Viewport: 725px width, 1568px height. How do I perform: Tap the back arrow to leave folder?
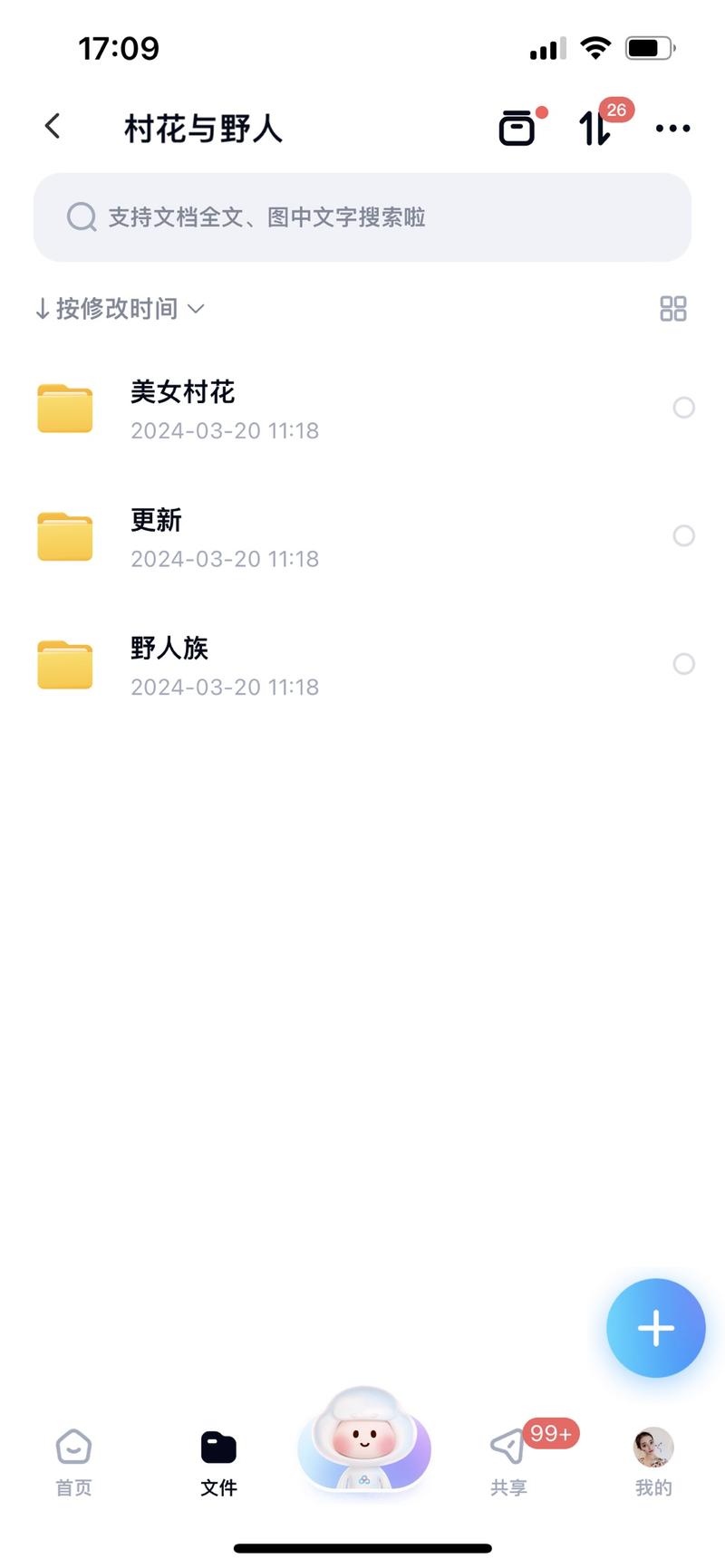point(52,126)
